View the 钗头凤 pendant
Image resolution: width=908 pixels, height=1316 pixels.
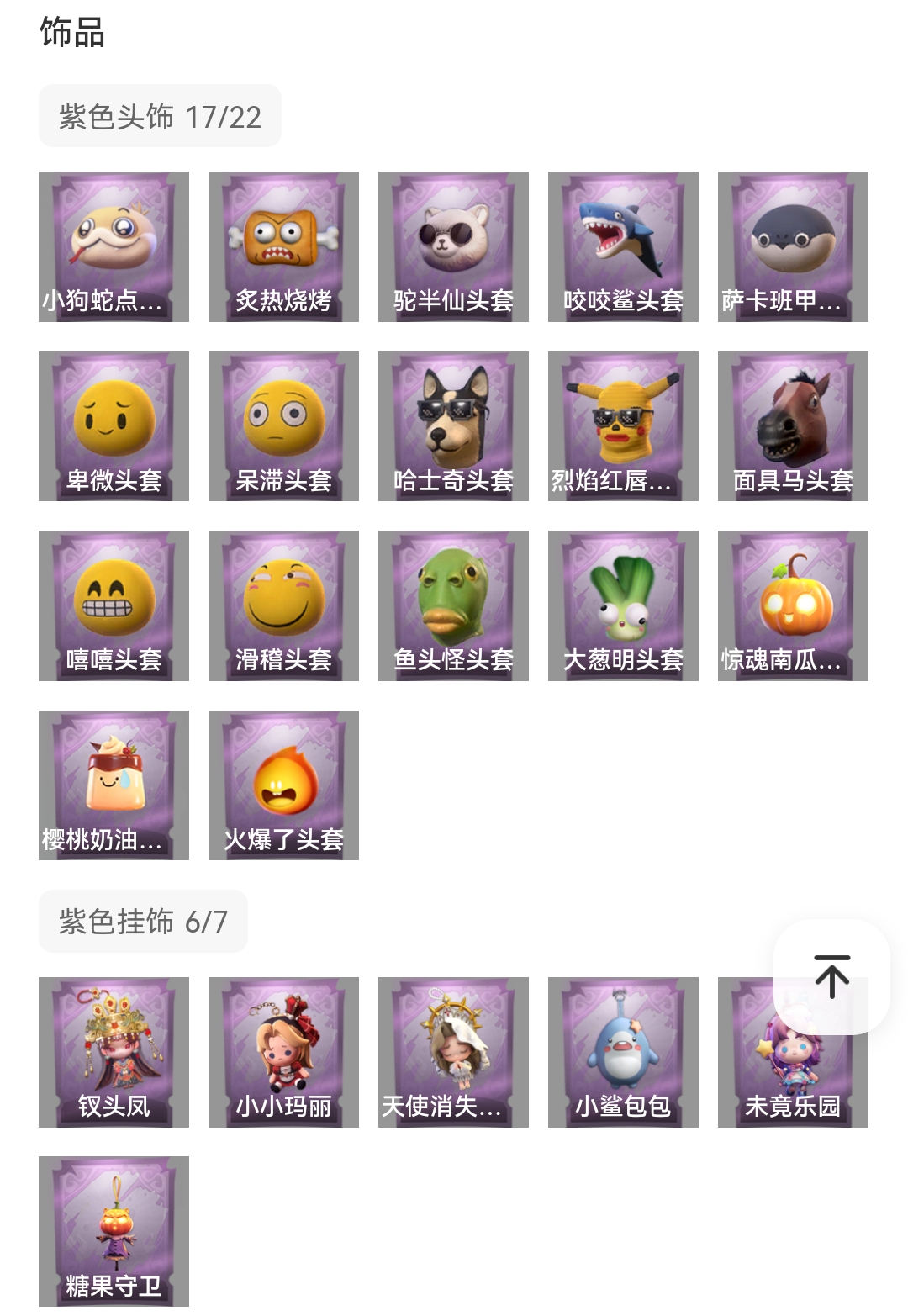(x=113, y=1052)
